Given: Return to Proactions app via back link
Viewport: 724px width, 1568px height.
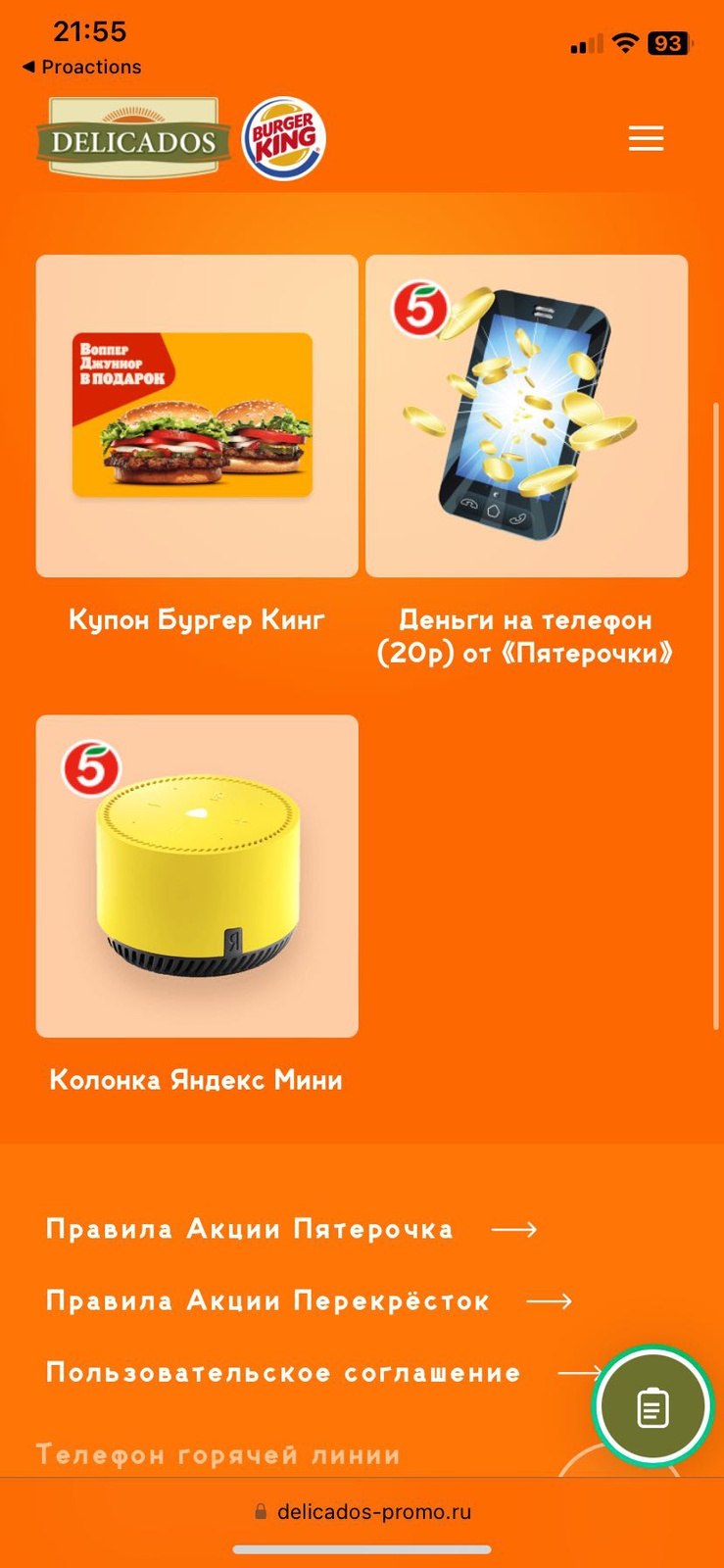Looking at the screenshot, I should (82, 67).
